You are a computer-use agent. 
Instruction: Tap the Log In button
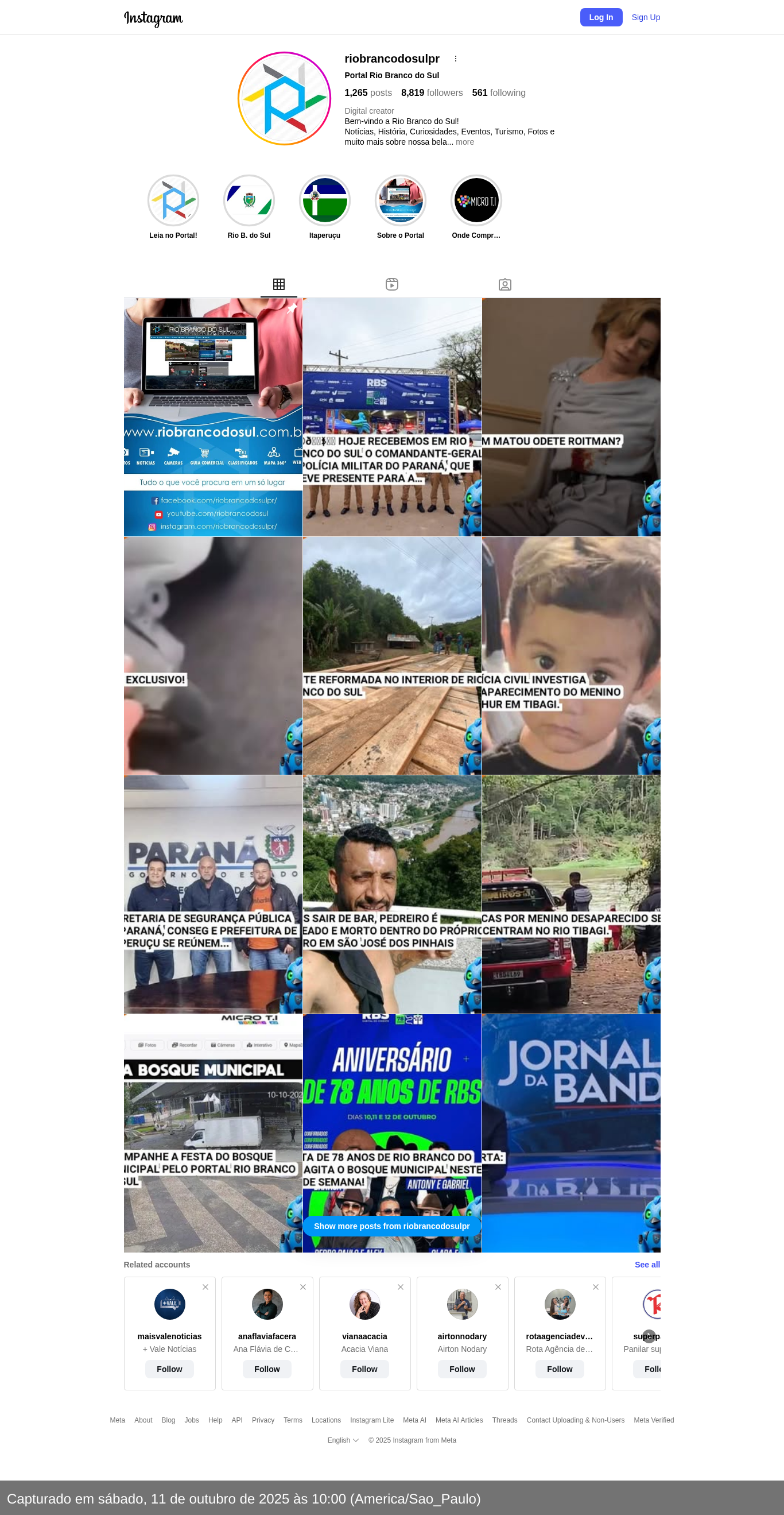coord(601,17)
